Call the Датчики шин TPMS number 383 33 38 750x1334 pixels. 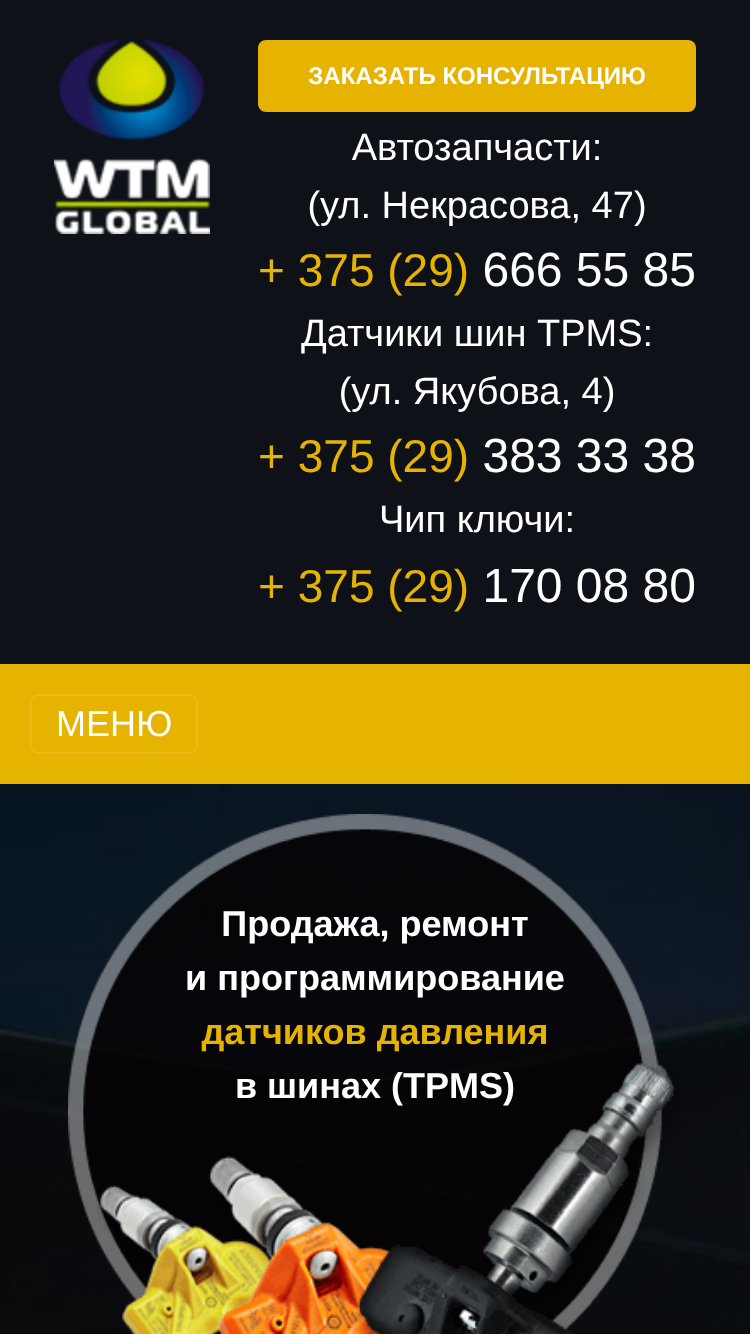[477, 456]
